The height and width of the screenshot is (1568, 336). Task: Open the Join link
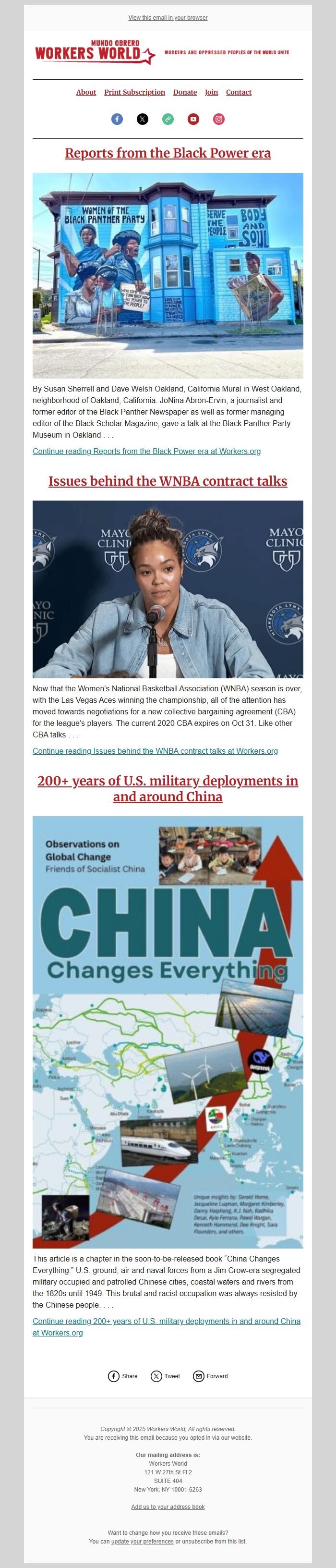[211, 93]
